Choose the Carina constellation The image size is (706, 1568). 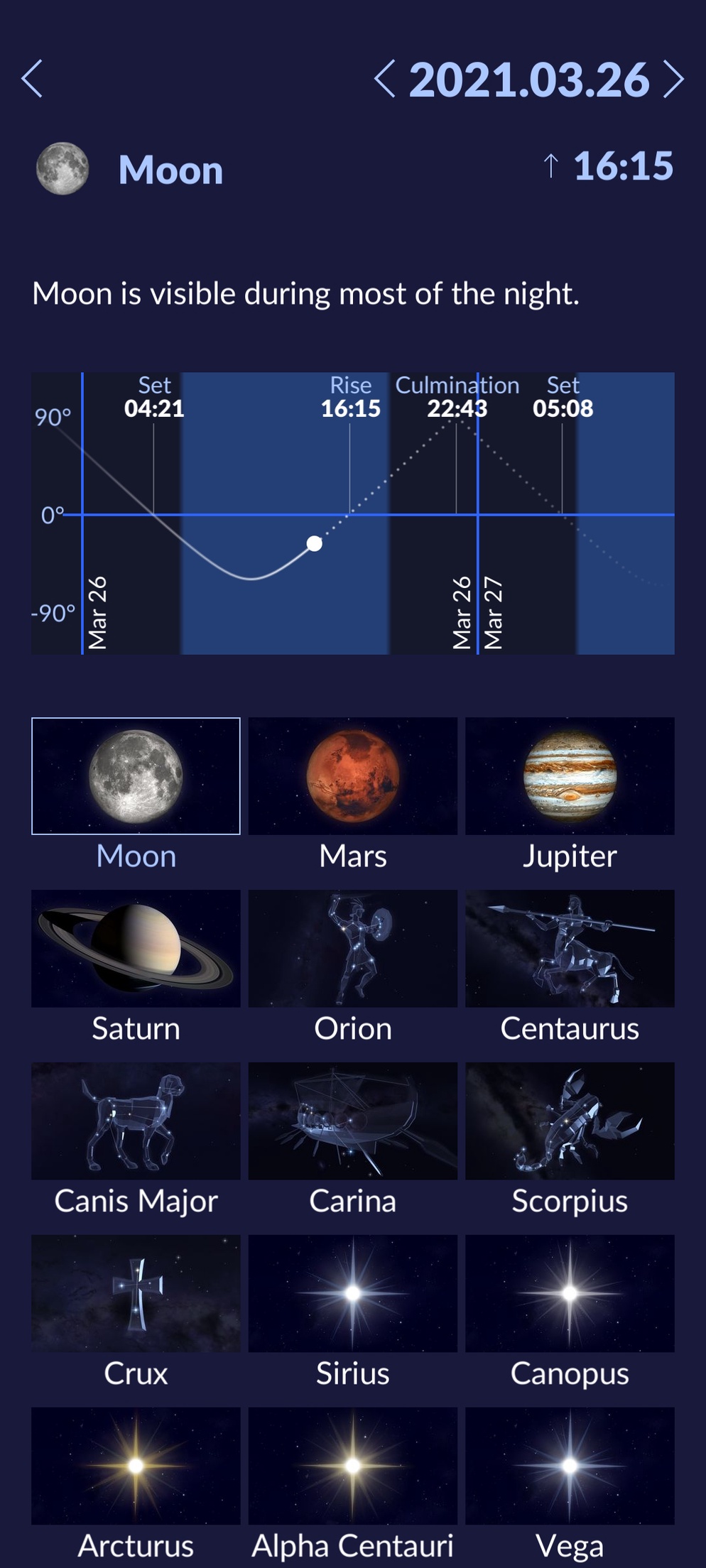point(353,1121)
